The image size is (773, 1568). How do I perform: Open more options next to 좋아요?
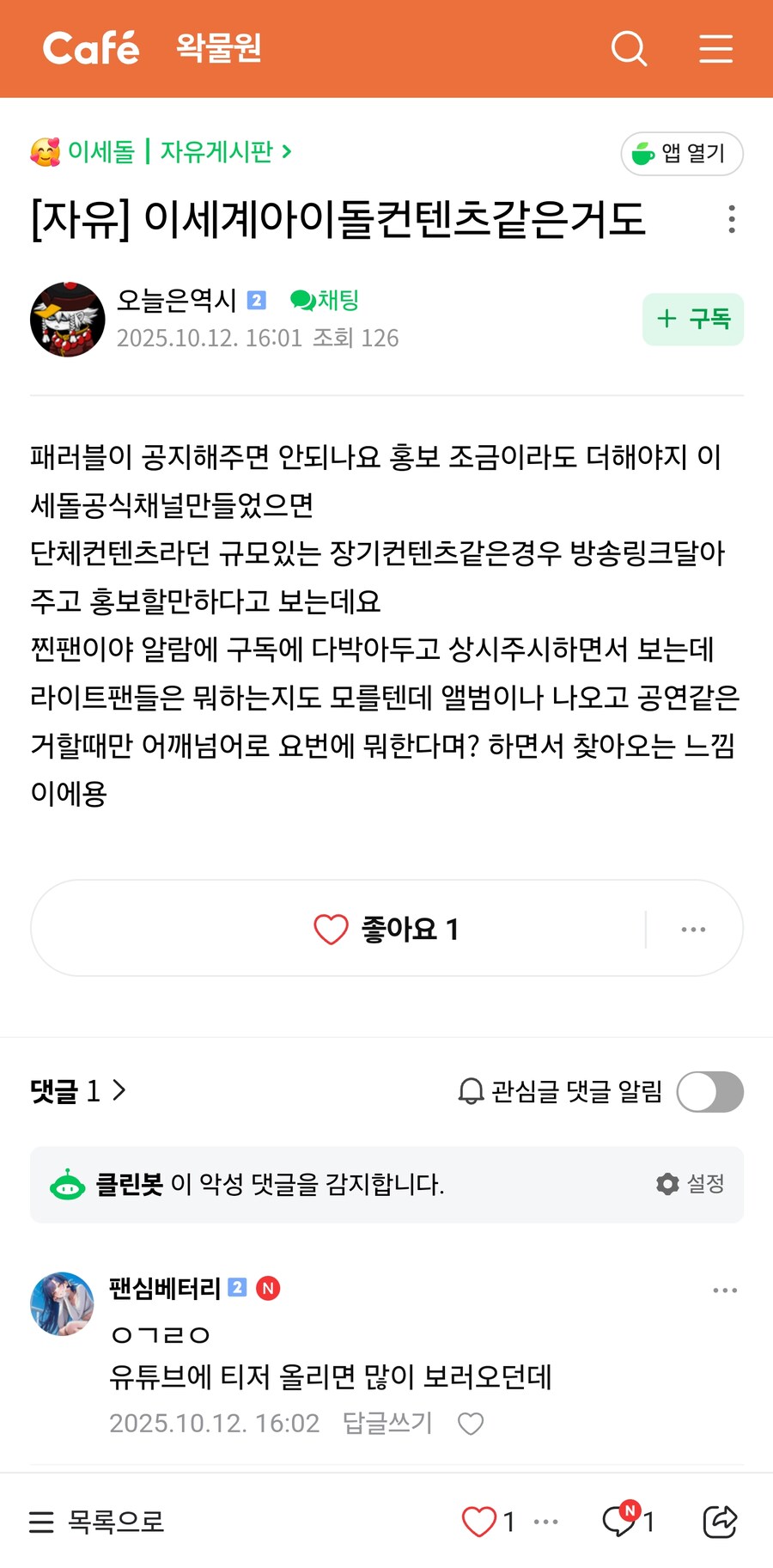(x=693, y=929)
